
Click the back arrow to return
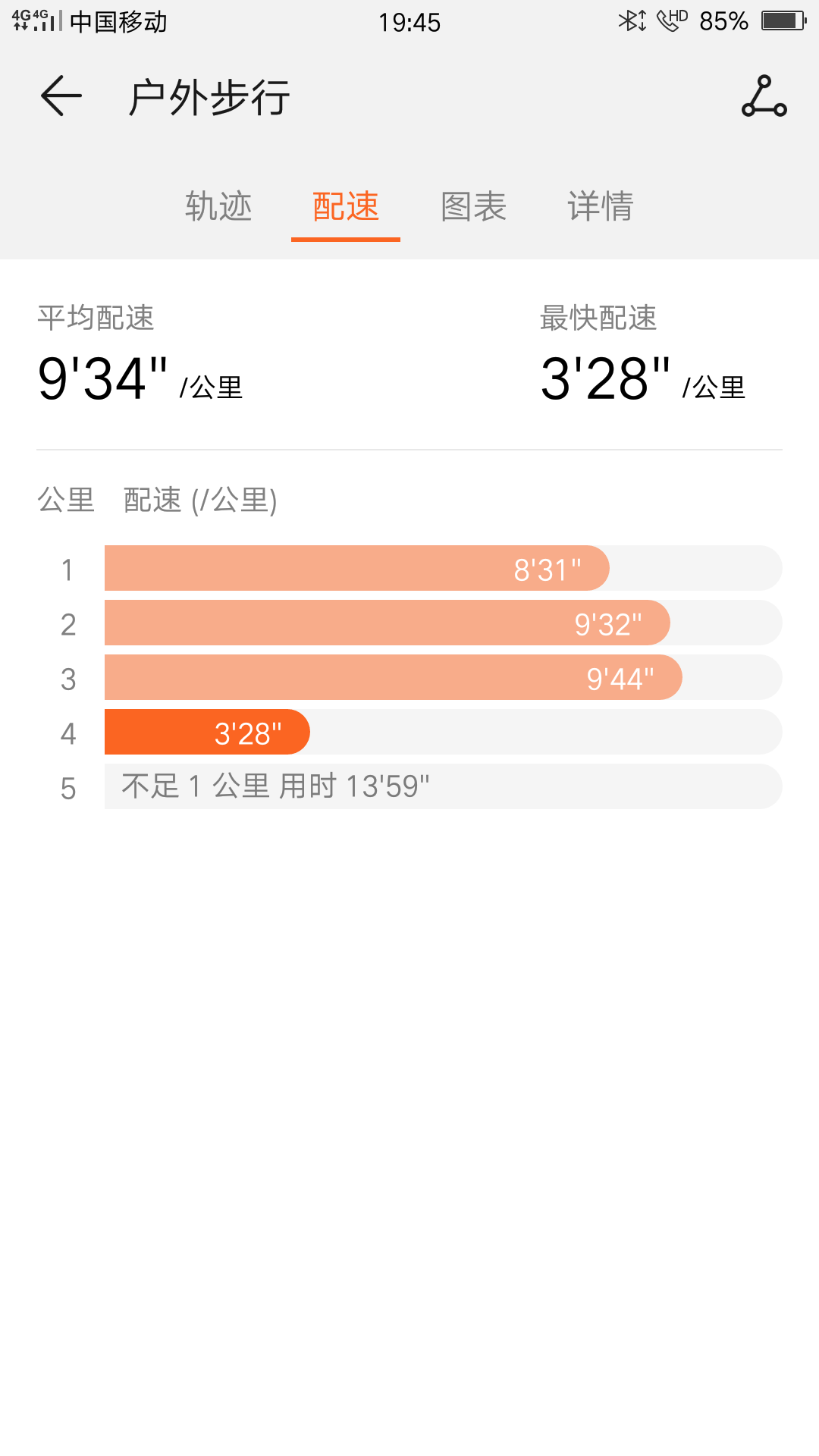[x=59, y=97]
